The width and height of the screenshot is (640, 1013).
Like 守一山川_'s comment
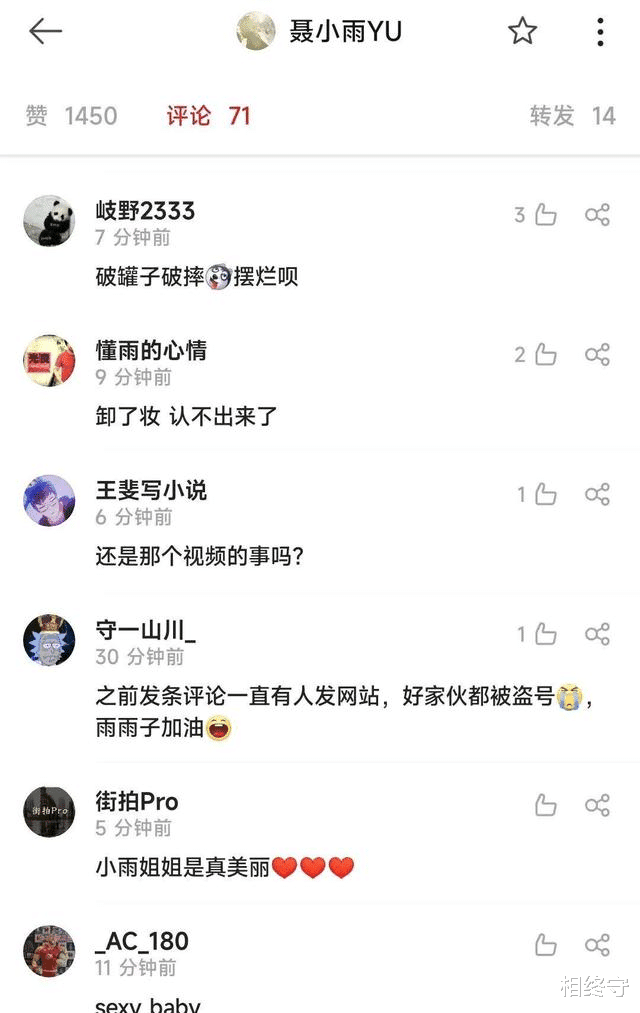[545, 634]
